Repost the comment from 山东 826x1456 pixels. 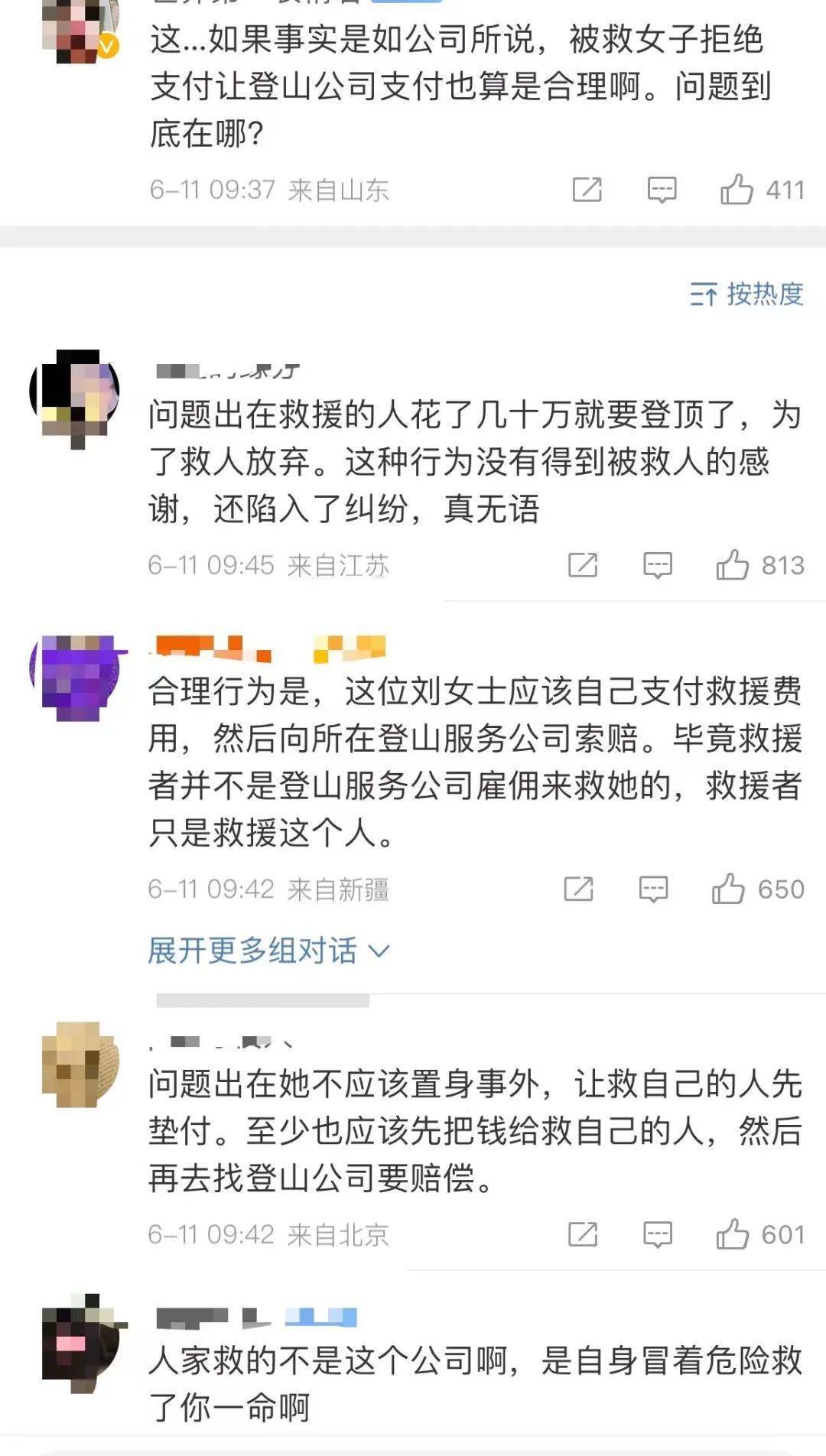587,189
